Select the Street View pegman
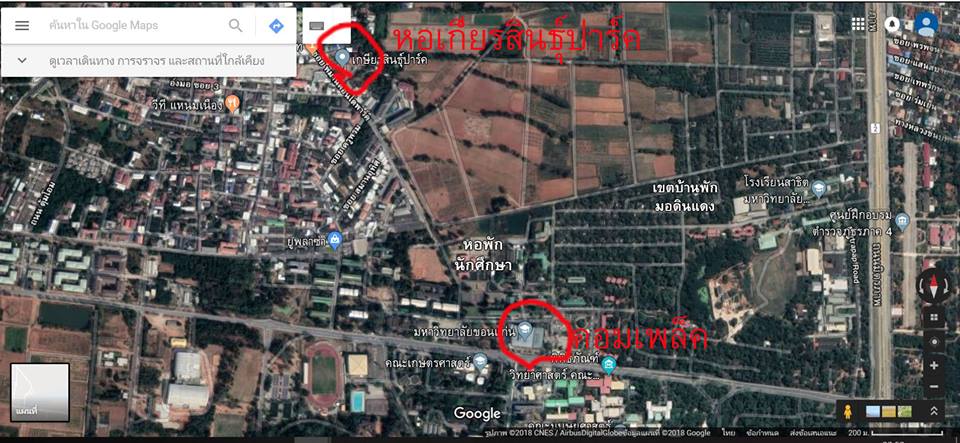This screenshot has width=960, height=443. point(848,411)
